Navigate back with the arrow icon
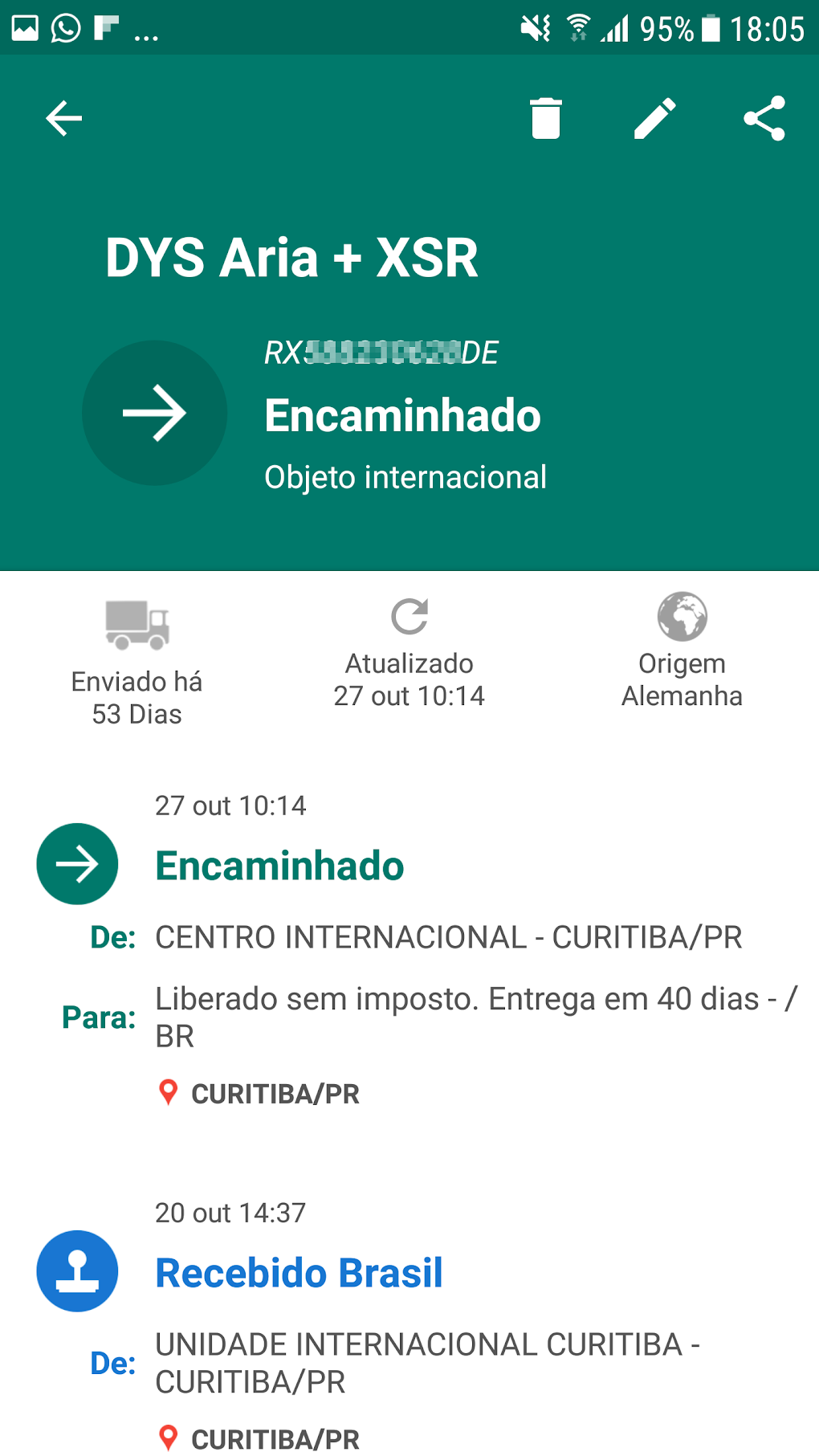This screenshot has height=1456, width=819. coord(63,118)
